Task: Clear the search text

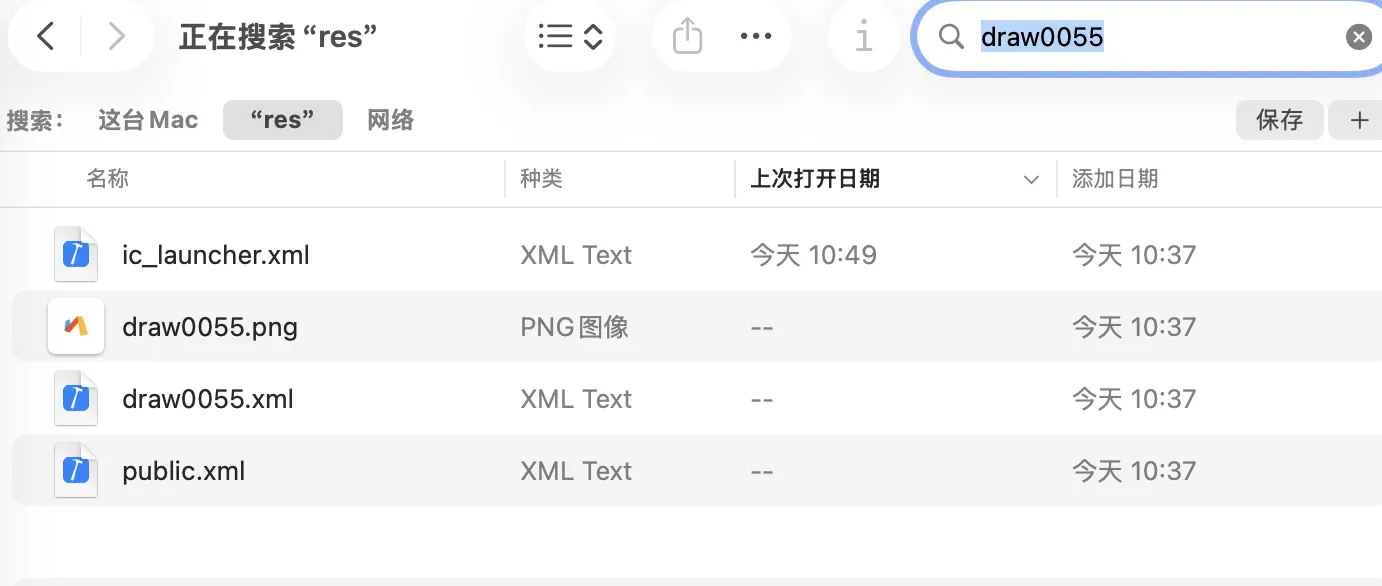Action: 1358,37
